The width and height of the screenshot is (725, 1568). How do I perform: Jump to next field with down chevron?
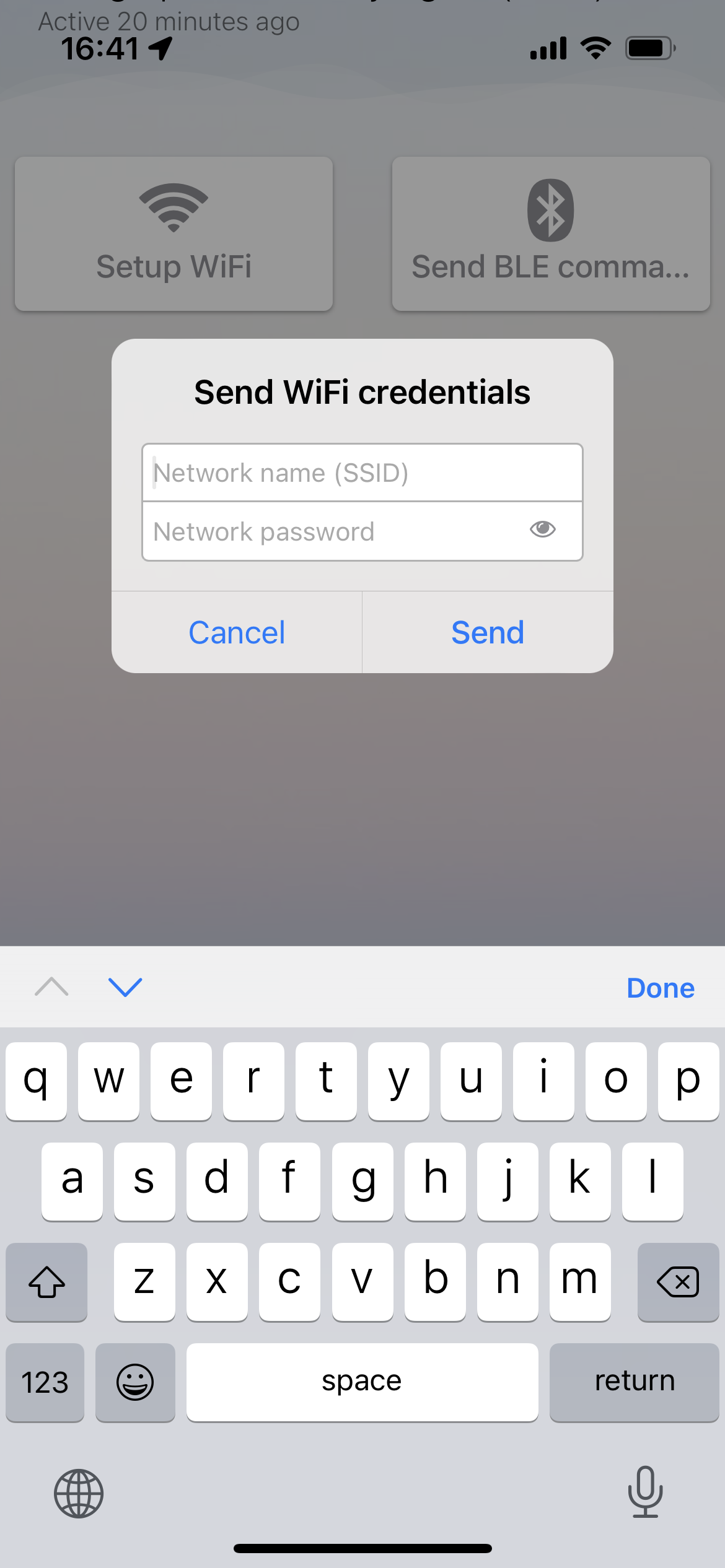[x=125, y=987]
